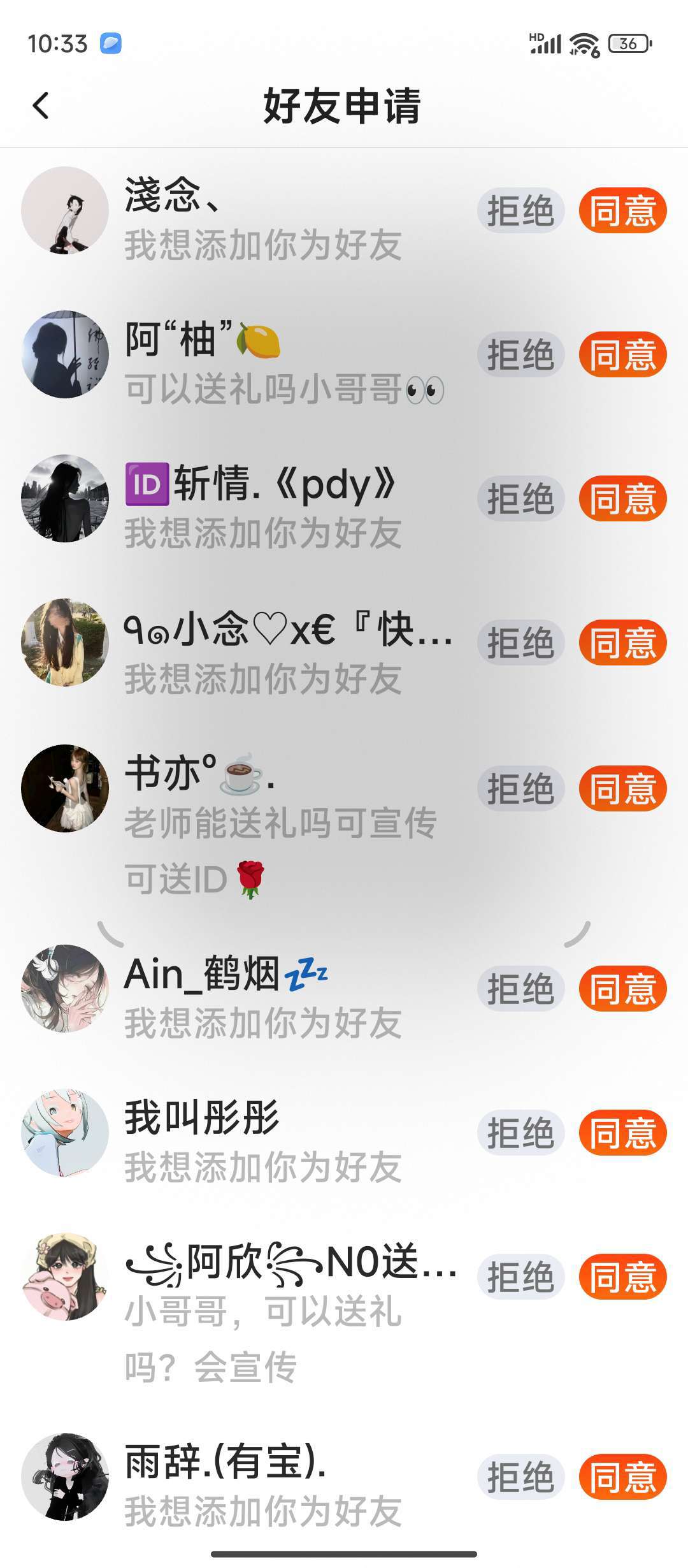Approve 我叫彤彤 friend request
This screenshot has height=1568, width=688.
point(622,1133)
